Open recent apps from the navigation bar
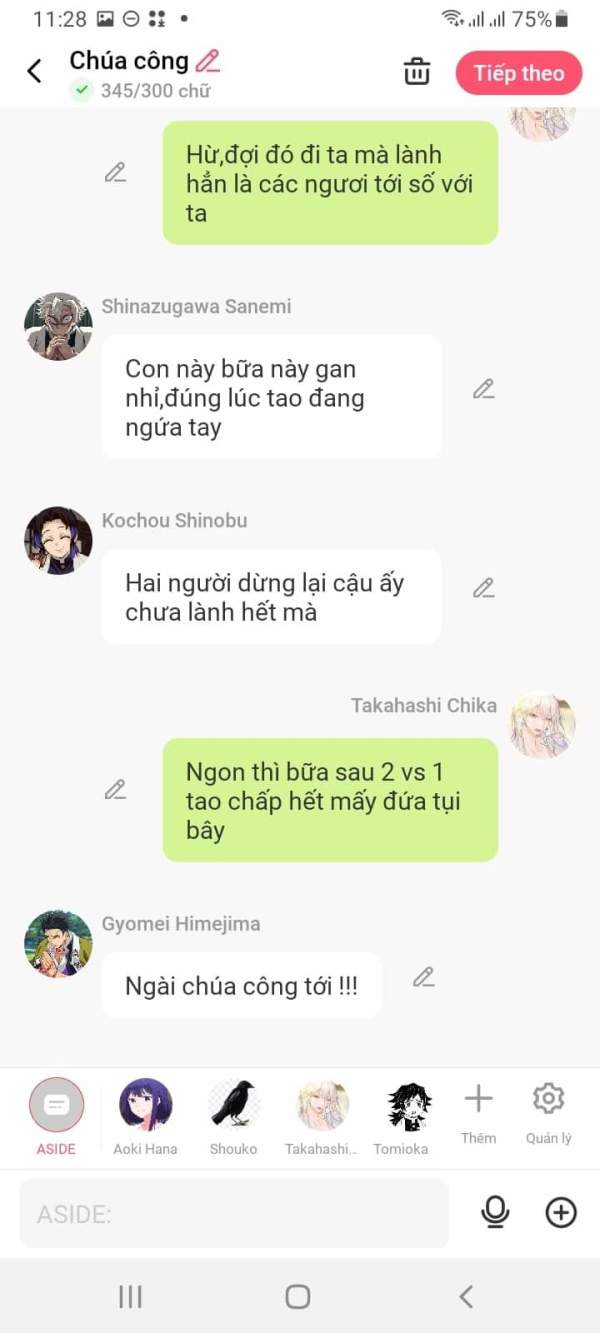The width and height of the screenshot is (600, 1333). [130, 1297]
